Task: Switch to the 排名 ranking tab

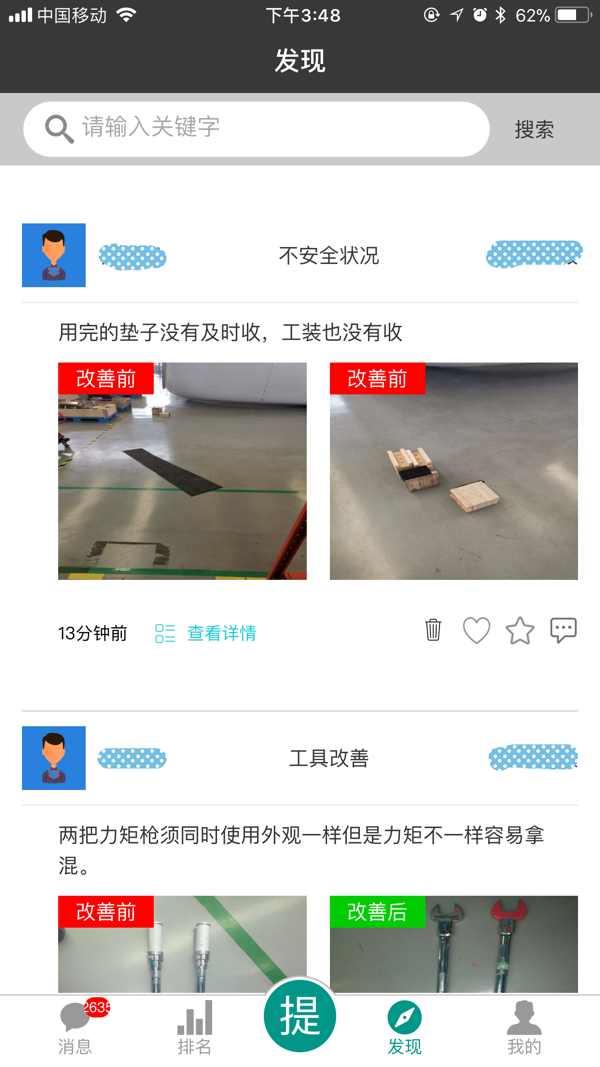Action: (194, 1029)
